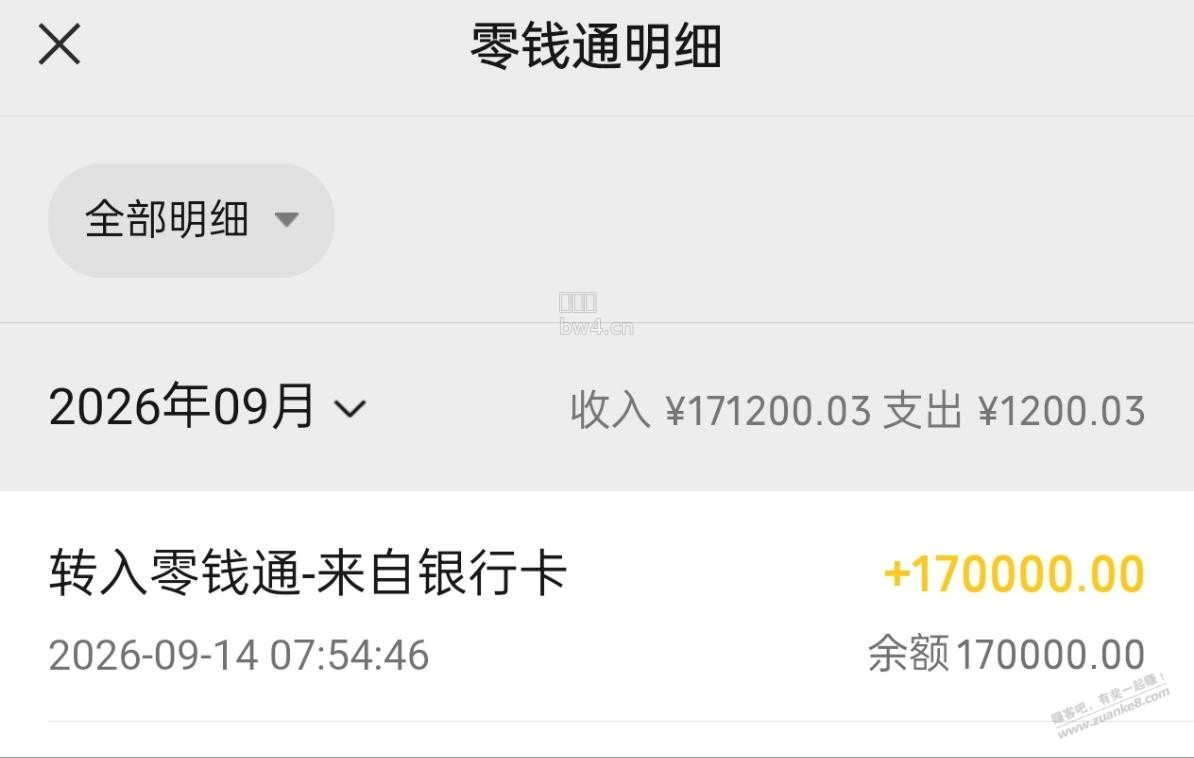Open the 转入零钱通-来自银行卡 transaction
The height and width of the screenshot is (758, 1194).
(597, 606)
